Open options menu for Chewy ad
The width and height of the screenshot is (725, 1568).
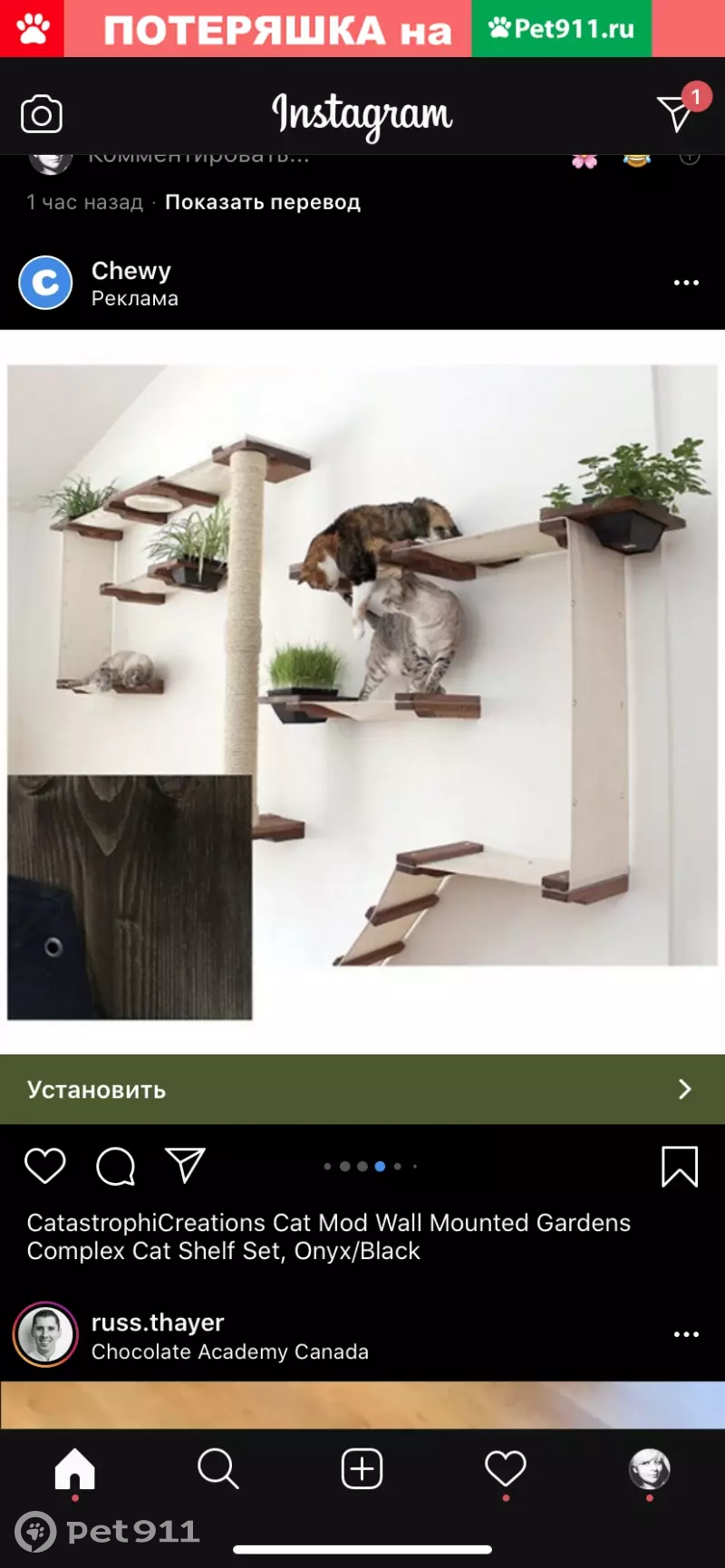tap(686, 283)
